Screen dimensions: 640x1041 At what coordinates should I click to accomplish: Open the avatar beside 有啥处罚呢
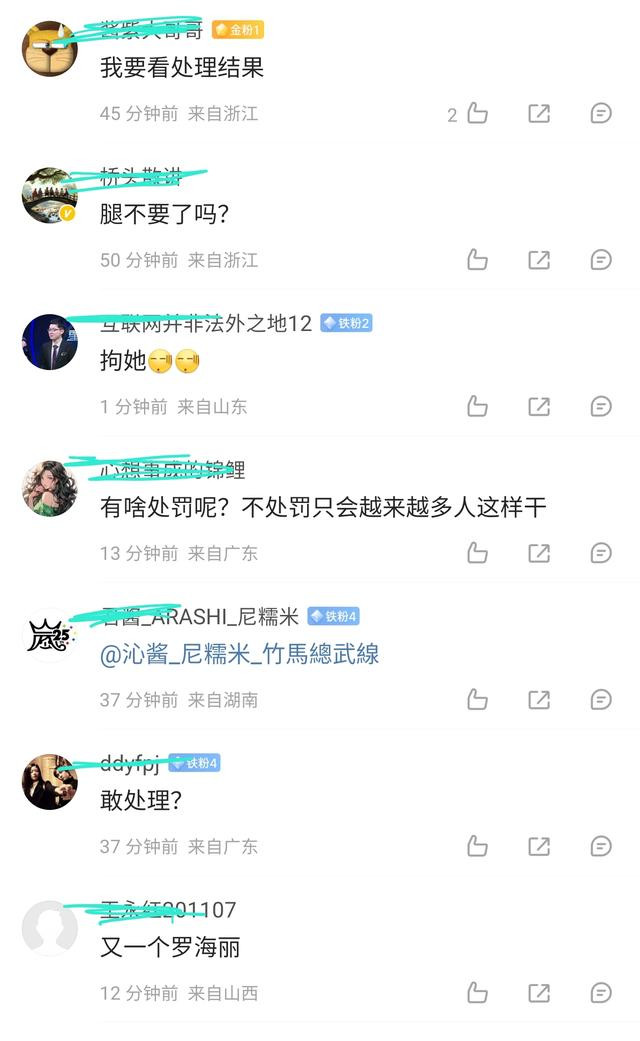(50, 488)
